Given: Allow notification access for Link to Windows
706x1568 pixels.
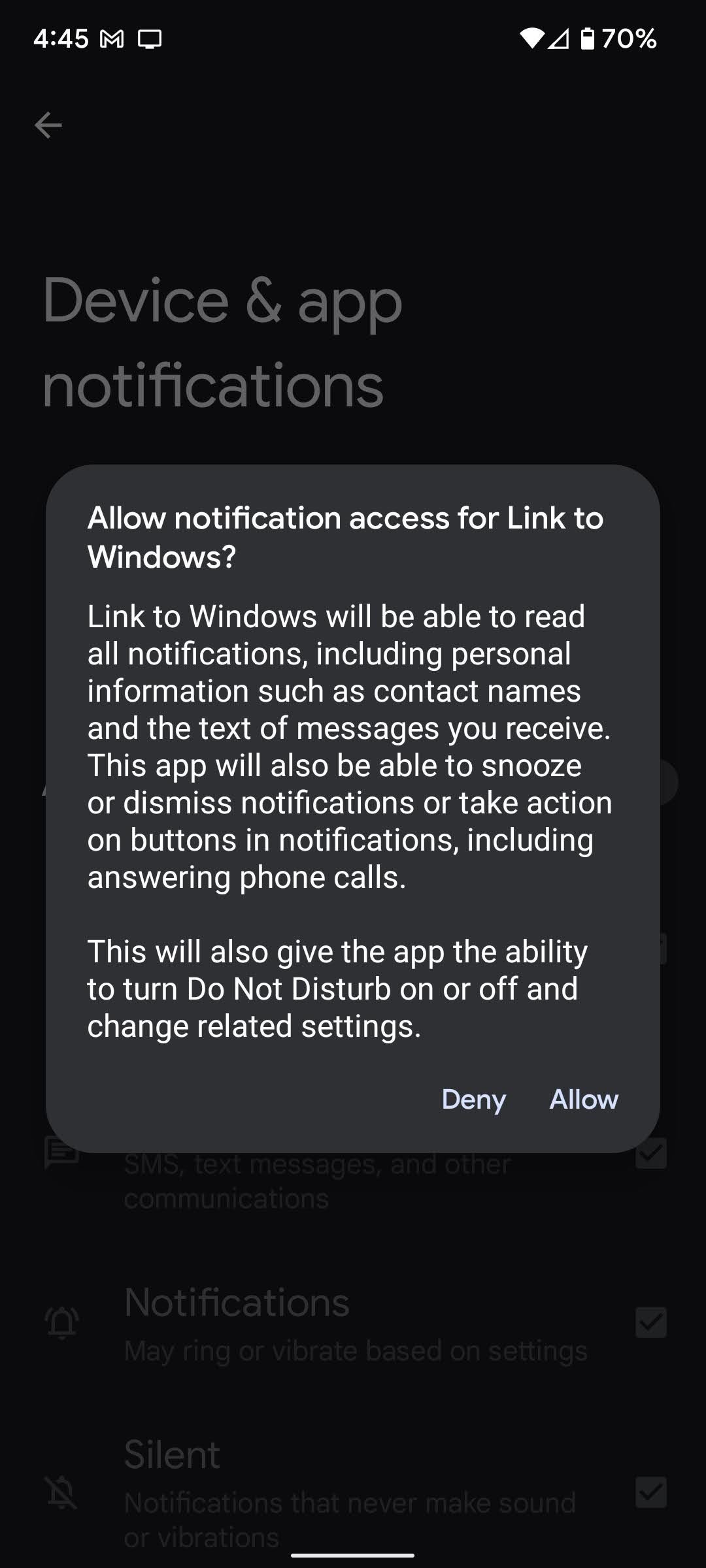Looking at the screenshot, I should (x=583, y=1100).
